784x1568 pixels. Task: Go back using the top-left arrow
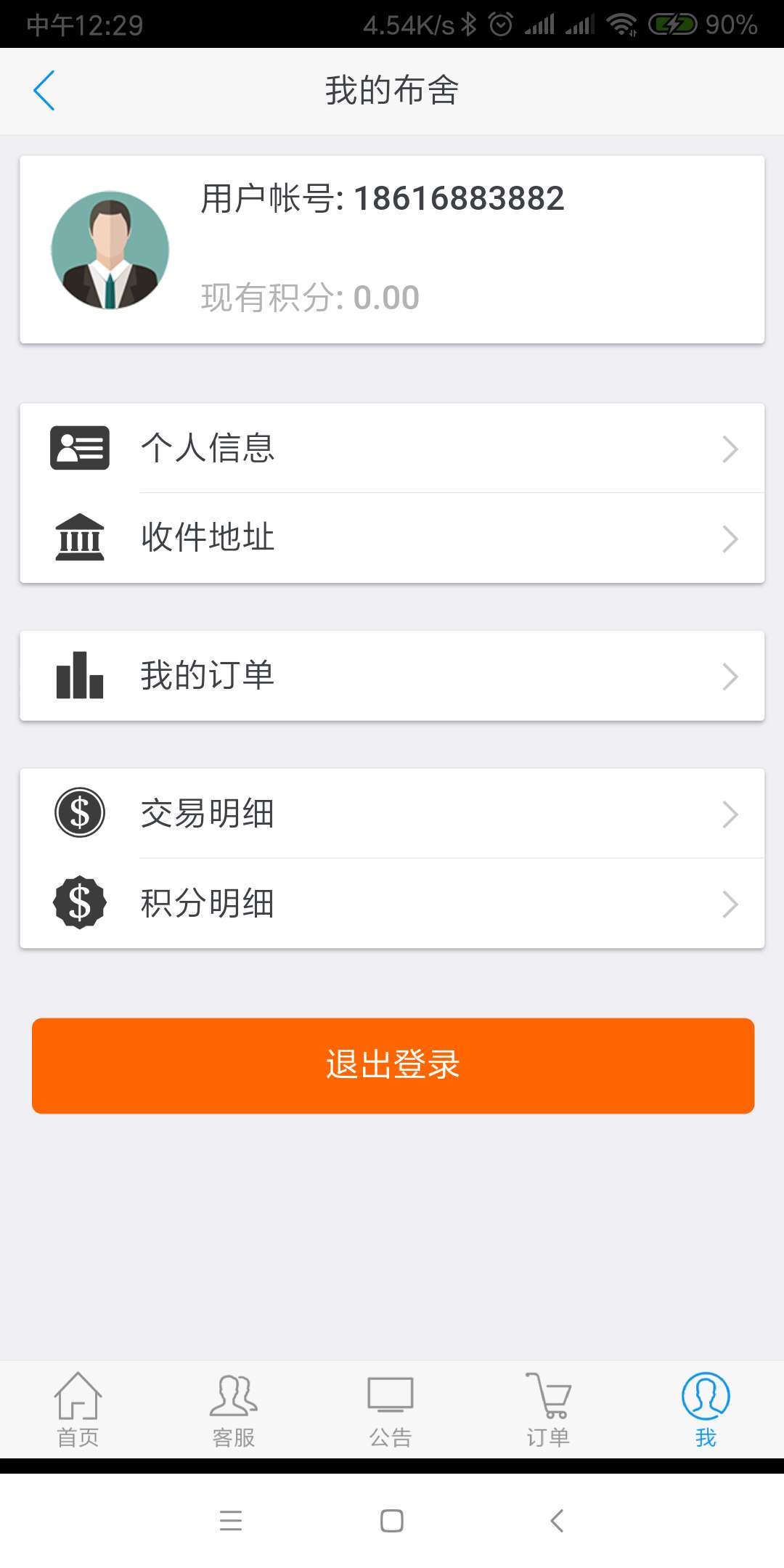[x=44, y=91]
